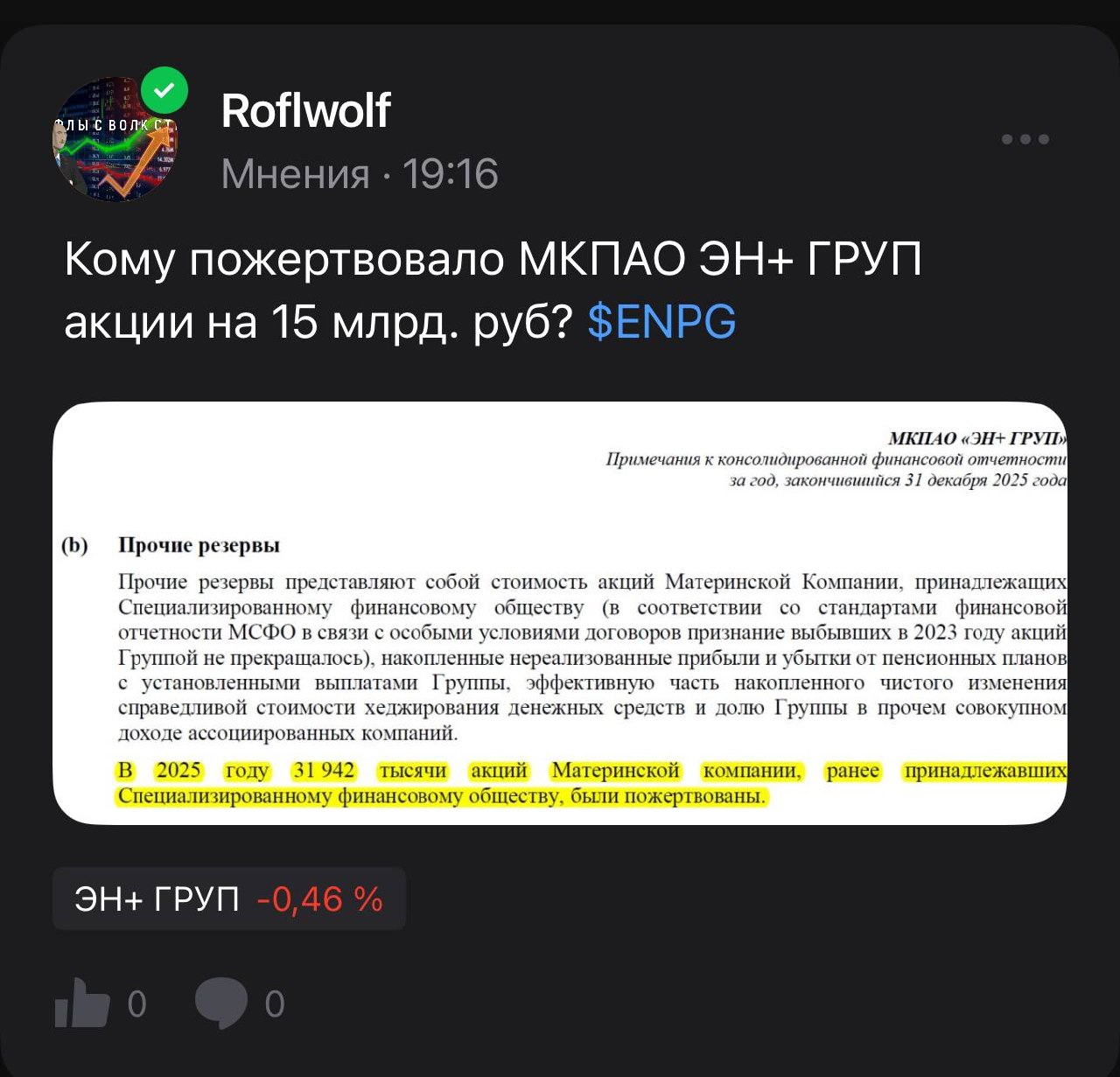Screen dimensions: 1120x1077
Task: Open the post's three-dot overflow menu
Action: coord(1025,139)
